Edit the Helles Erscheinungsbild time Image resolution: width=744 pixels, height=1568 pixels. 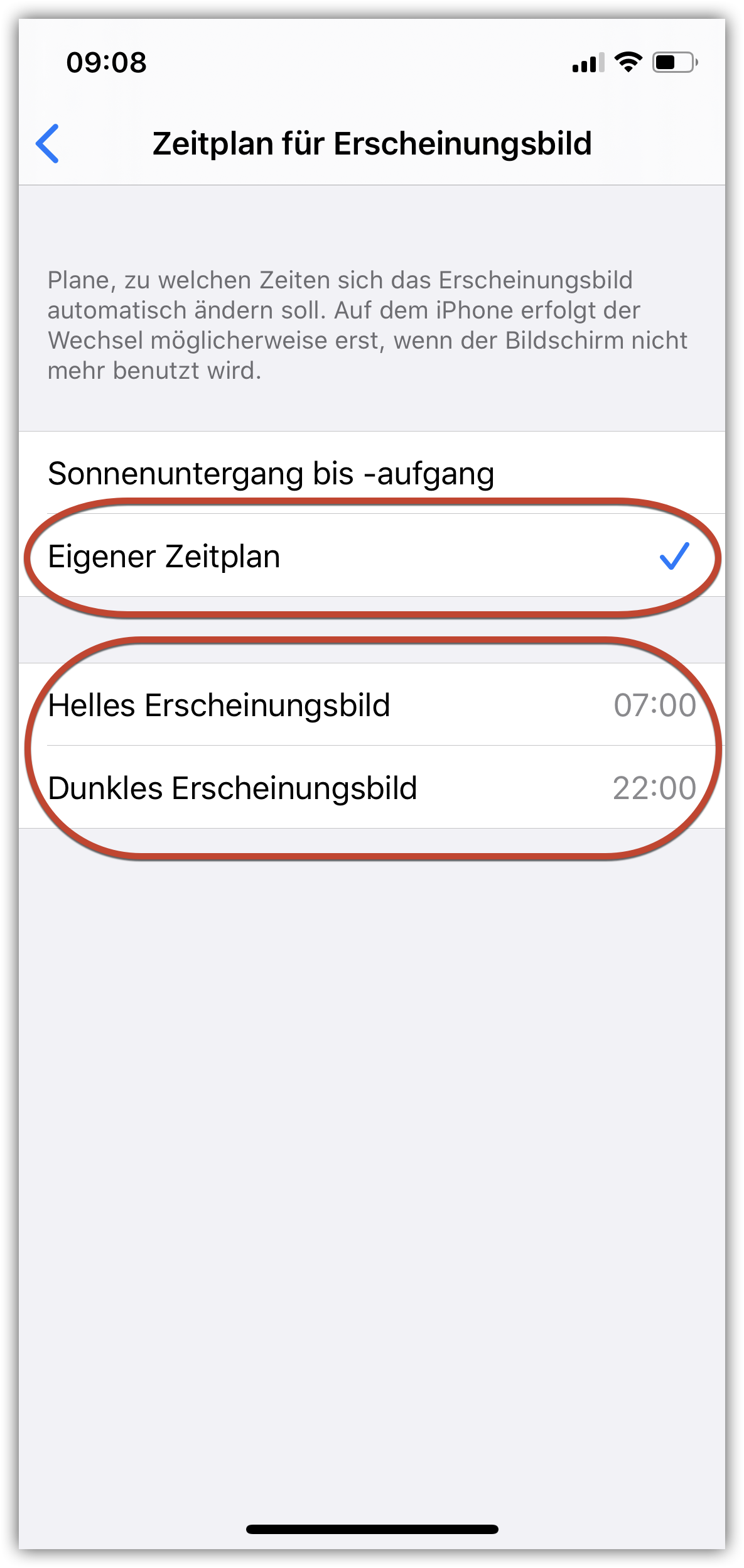click(372, 704)
